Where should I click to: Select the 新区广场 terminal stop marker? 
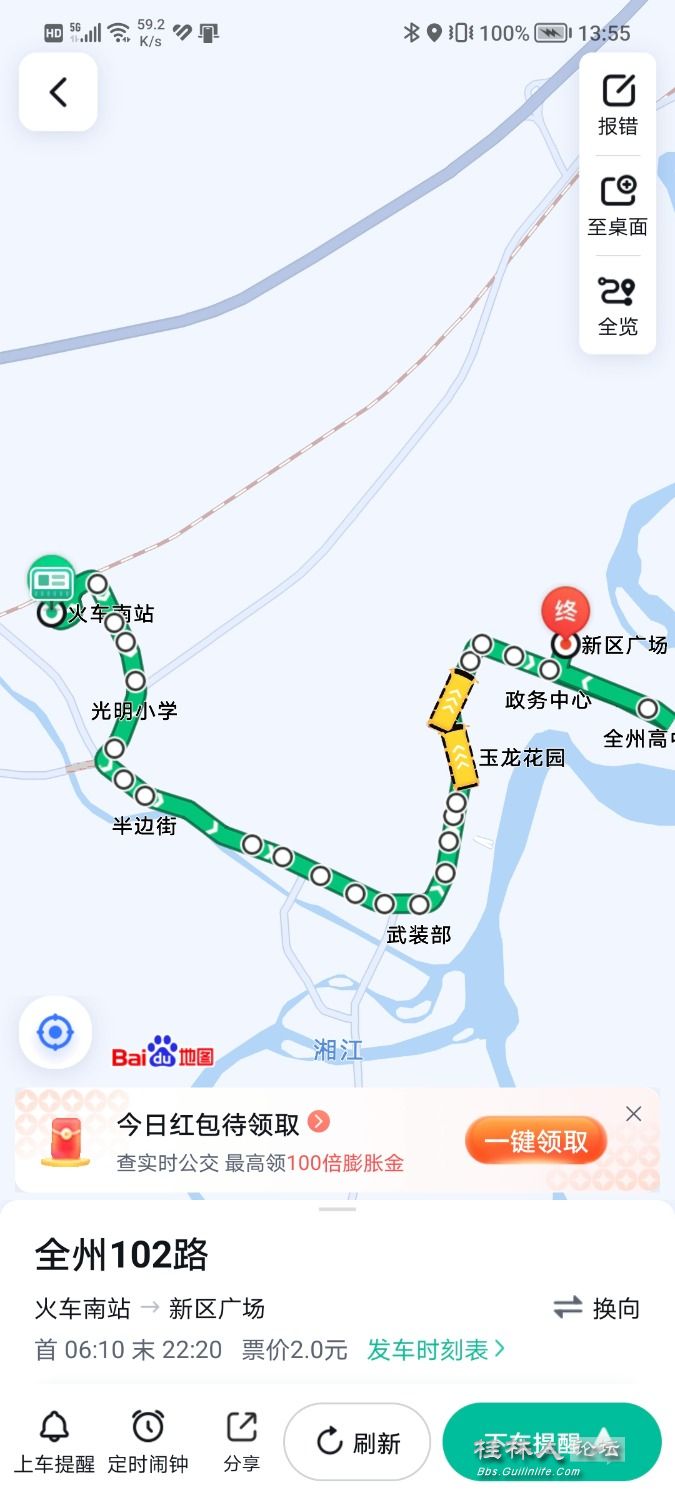565,644
